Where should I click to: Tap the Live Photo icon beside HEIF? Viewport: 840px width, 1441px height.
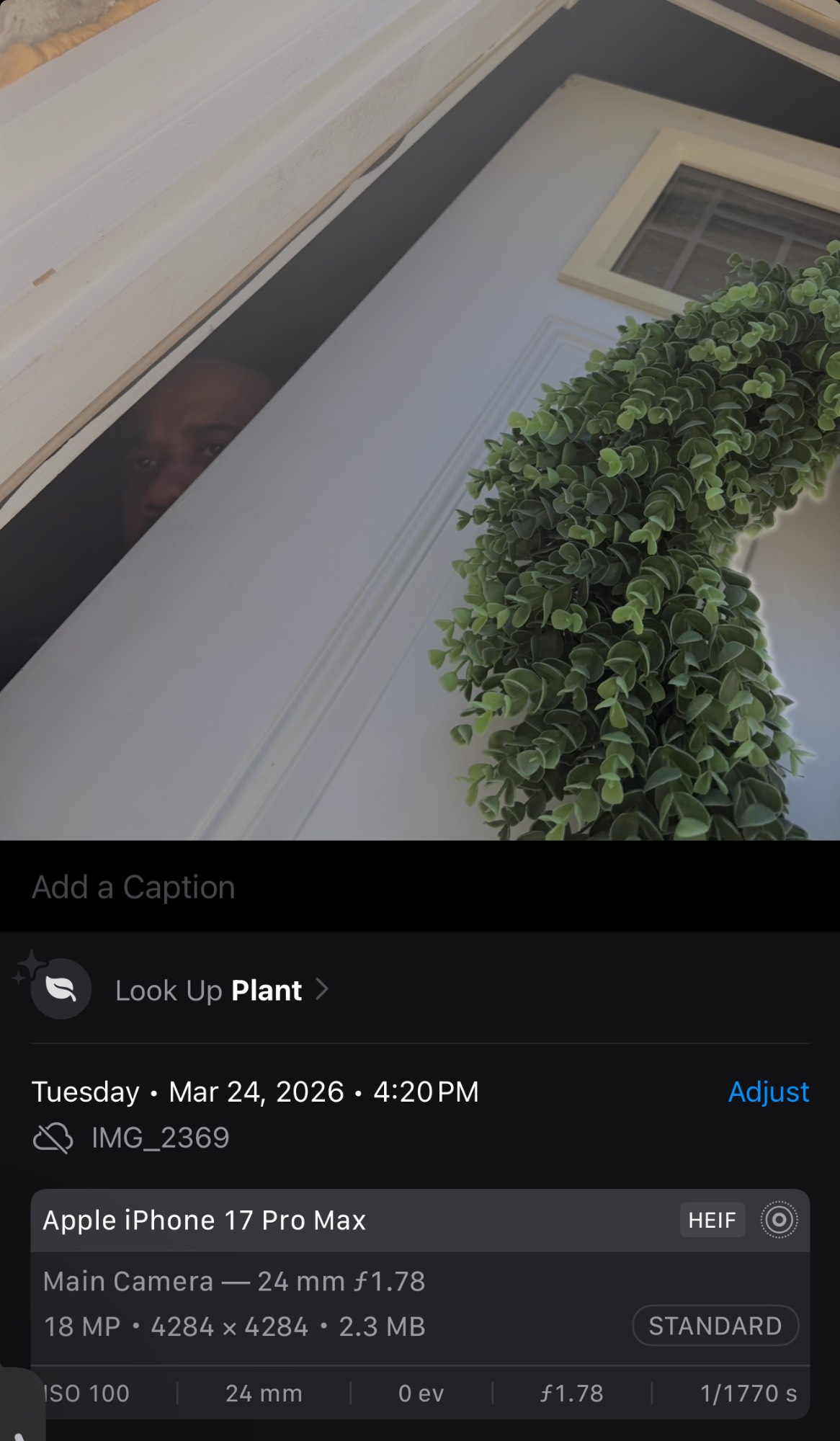pos(779,1220)
